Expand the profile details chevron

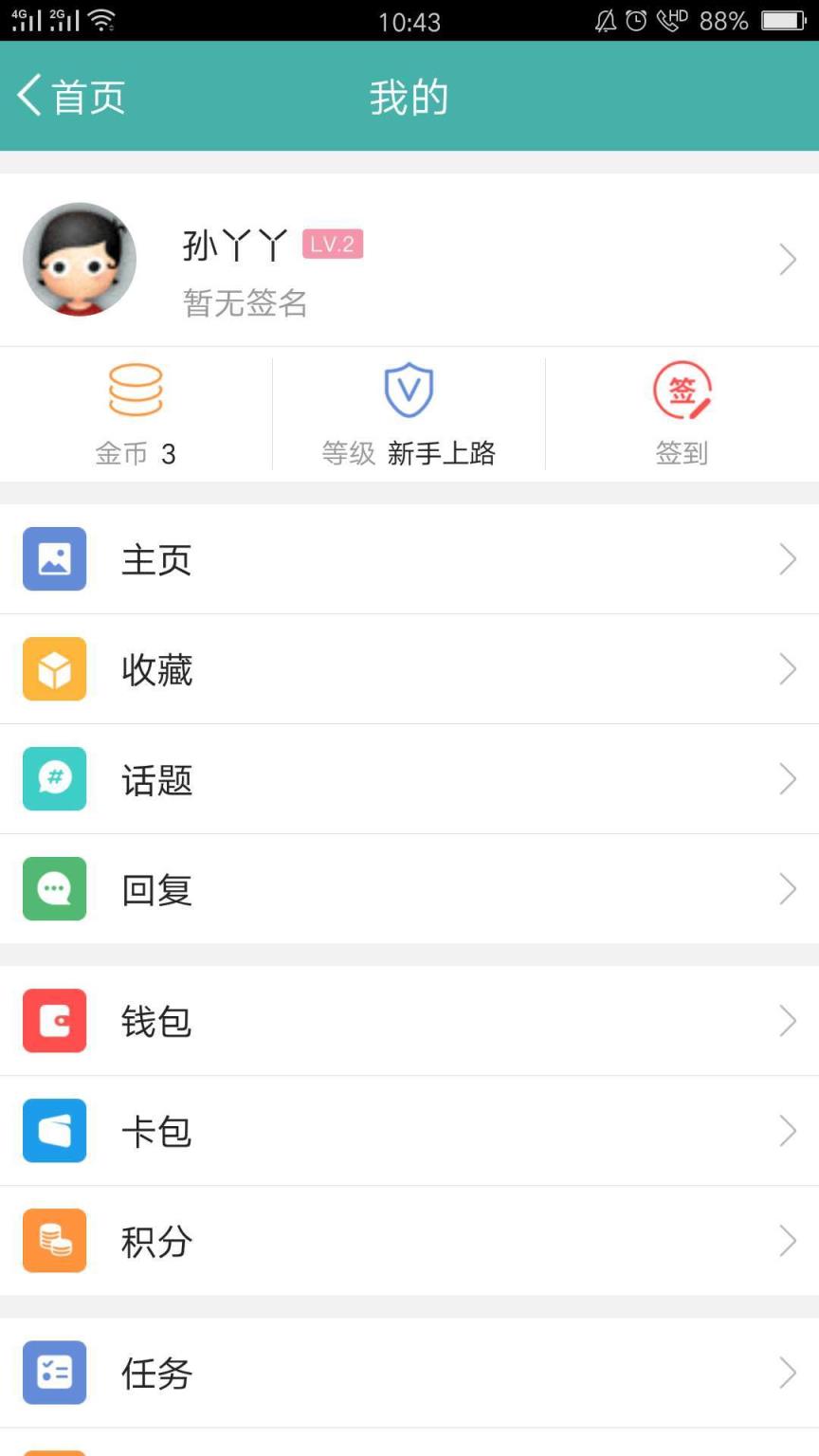pos(788,259)
